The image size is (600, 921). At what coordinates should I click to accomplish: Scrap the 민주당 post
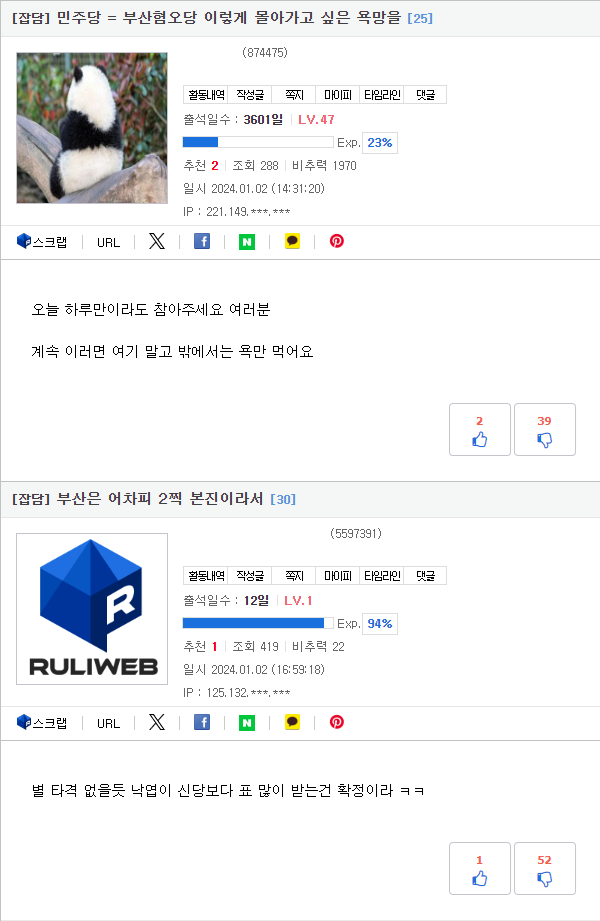pyautogui.click(x=42, y=241)
